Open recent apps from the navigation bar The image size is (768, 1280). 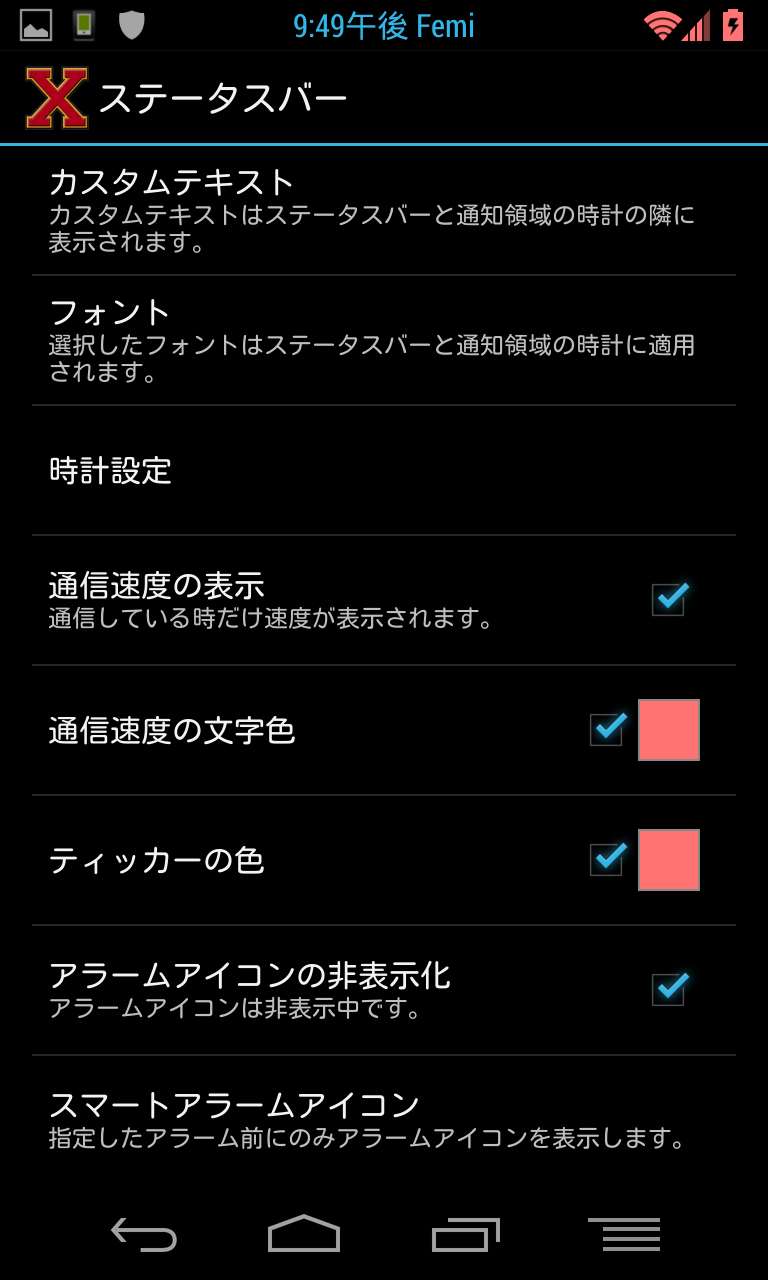[465, 1234]
